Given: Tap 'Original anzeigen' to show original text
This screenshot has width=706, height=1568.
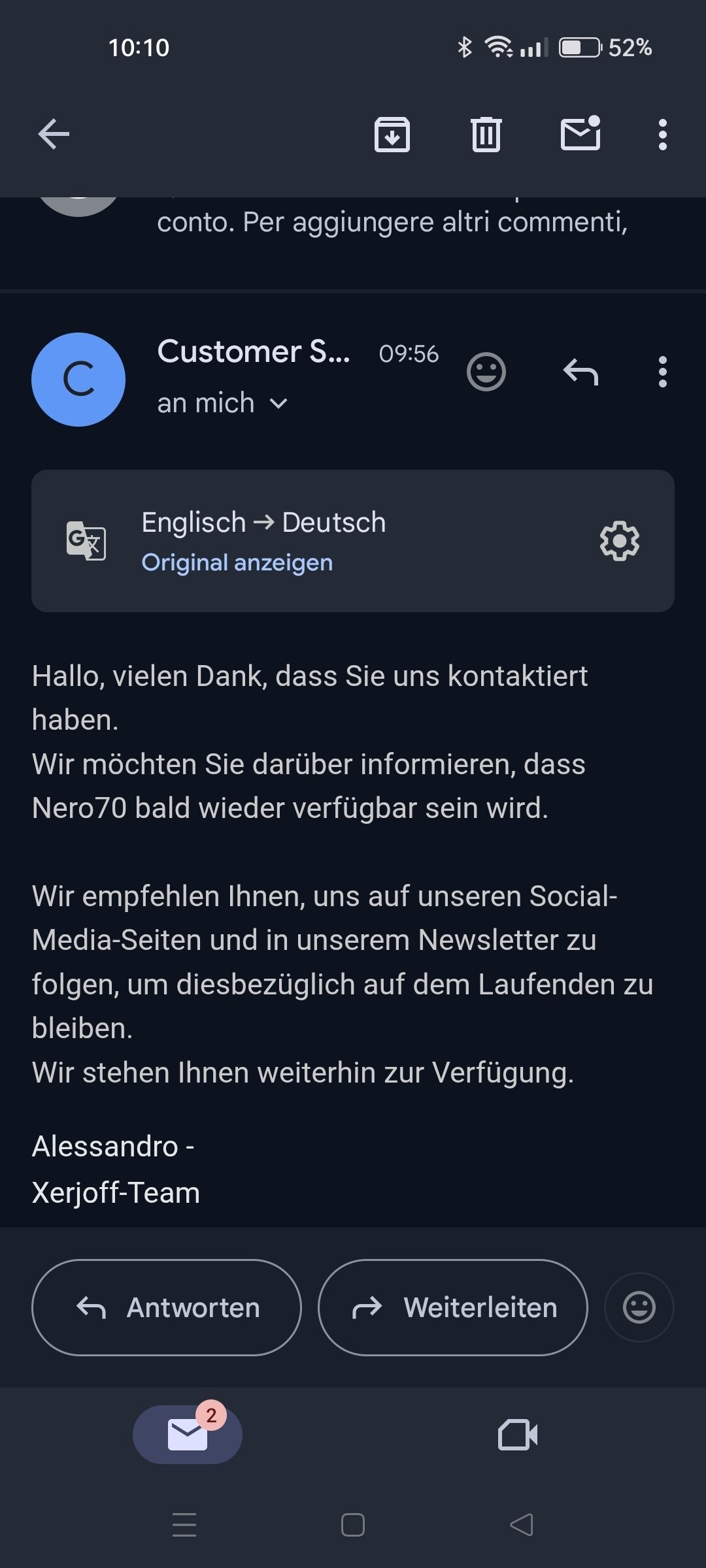Looking at the screenshot, I should pyautogui.click(x=237, y=563).
